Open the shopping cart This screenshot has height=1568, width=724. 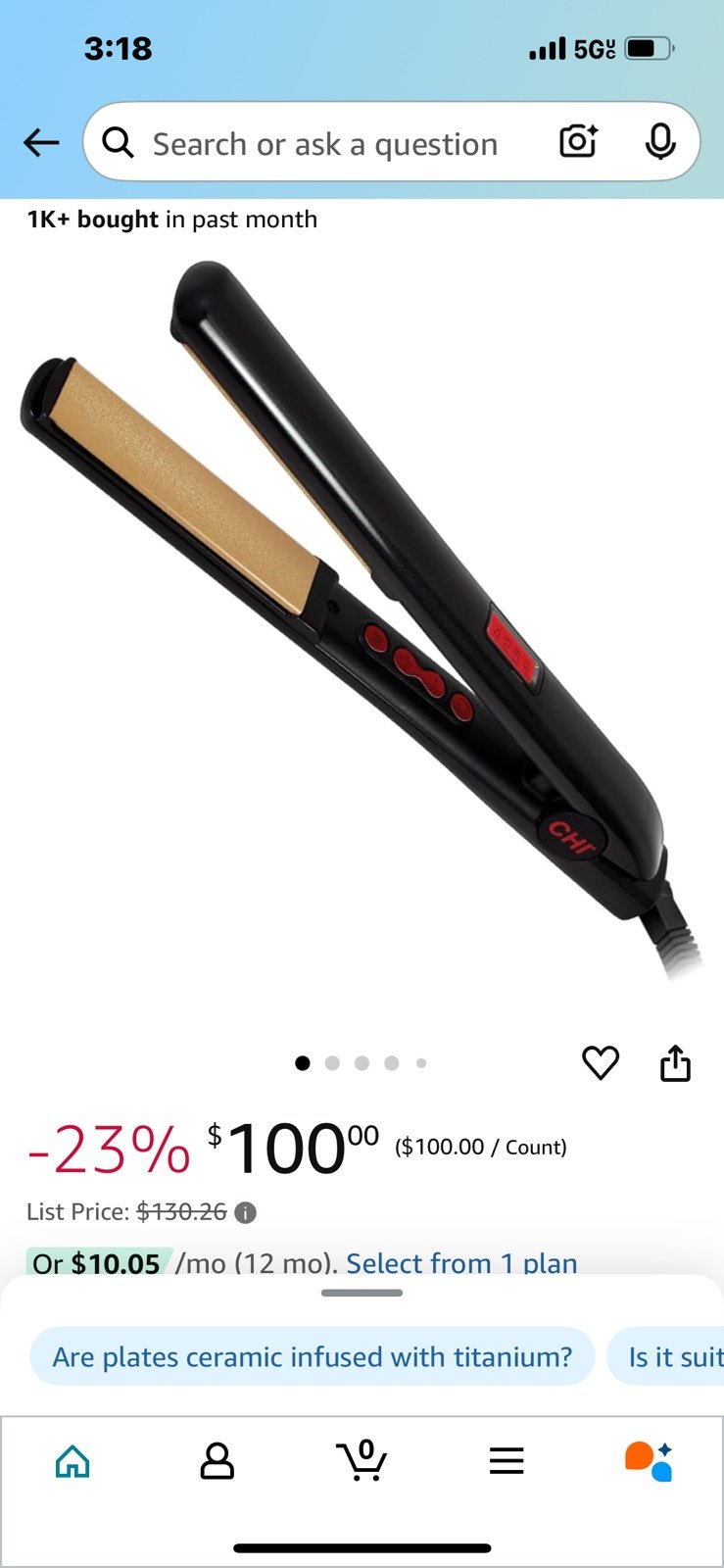click(x=362, y=1459)
